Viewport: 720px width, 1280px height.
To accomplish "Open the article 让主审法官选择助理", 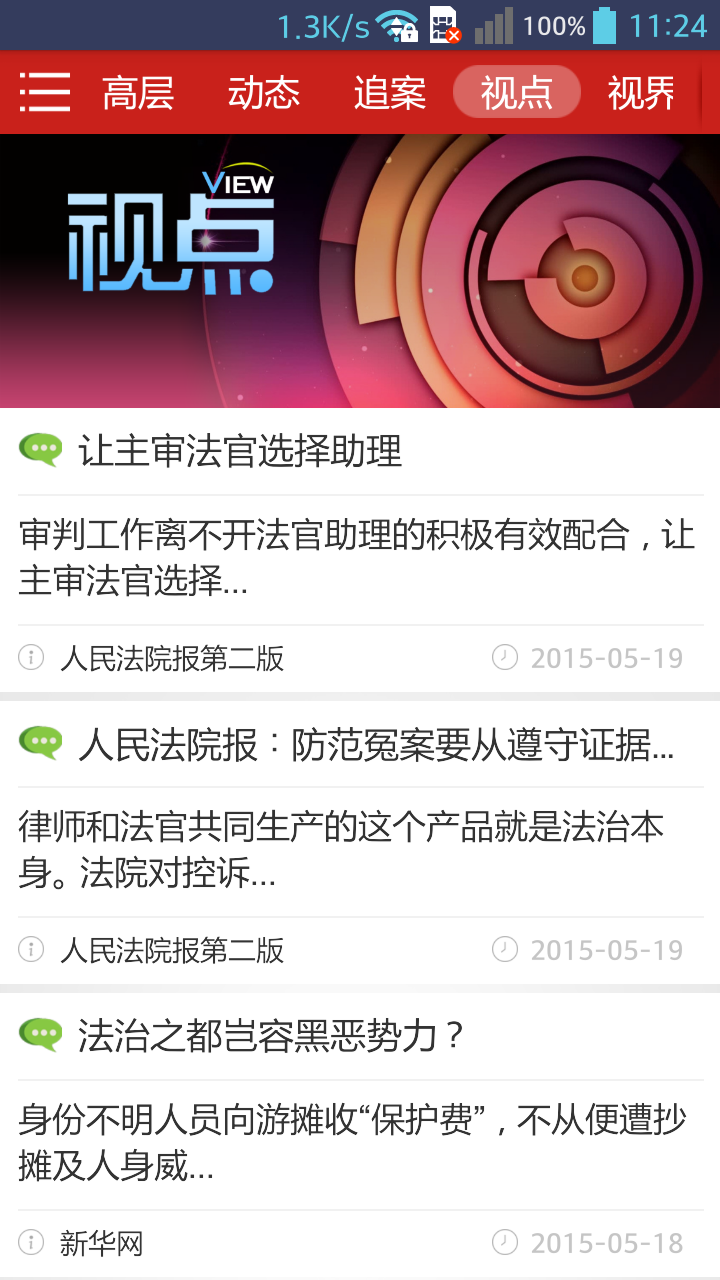I will point(240,452).
